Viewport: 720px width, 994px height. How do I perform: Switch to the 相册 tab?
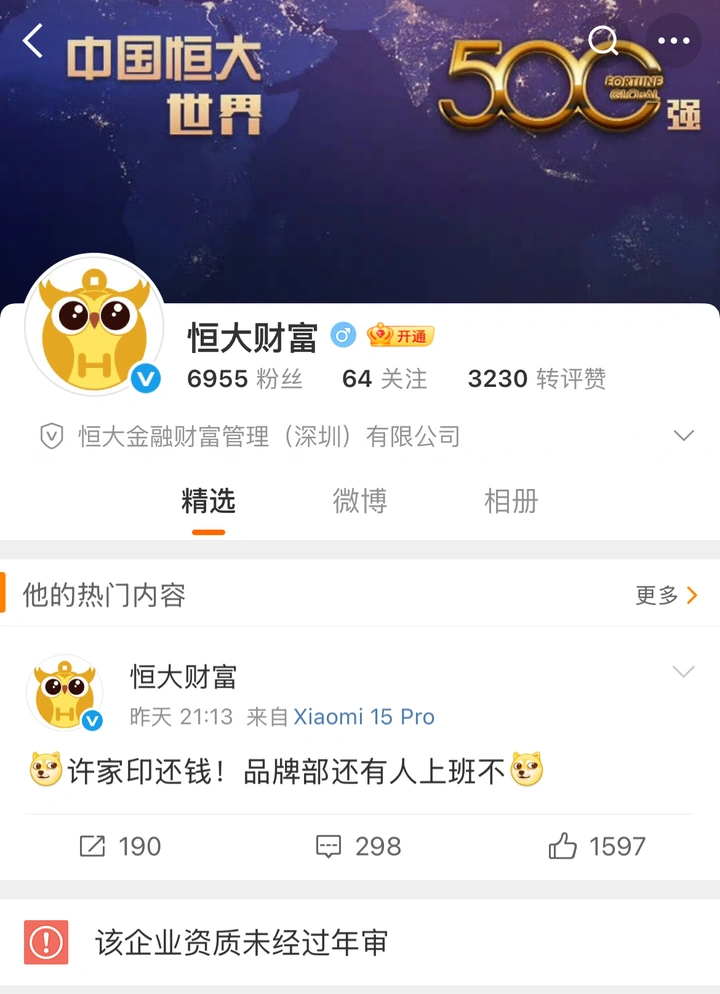pos(511,501)
